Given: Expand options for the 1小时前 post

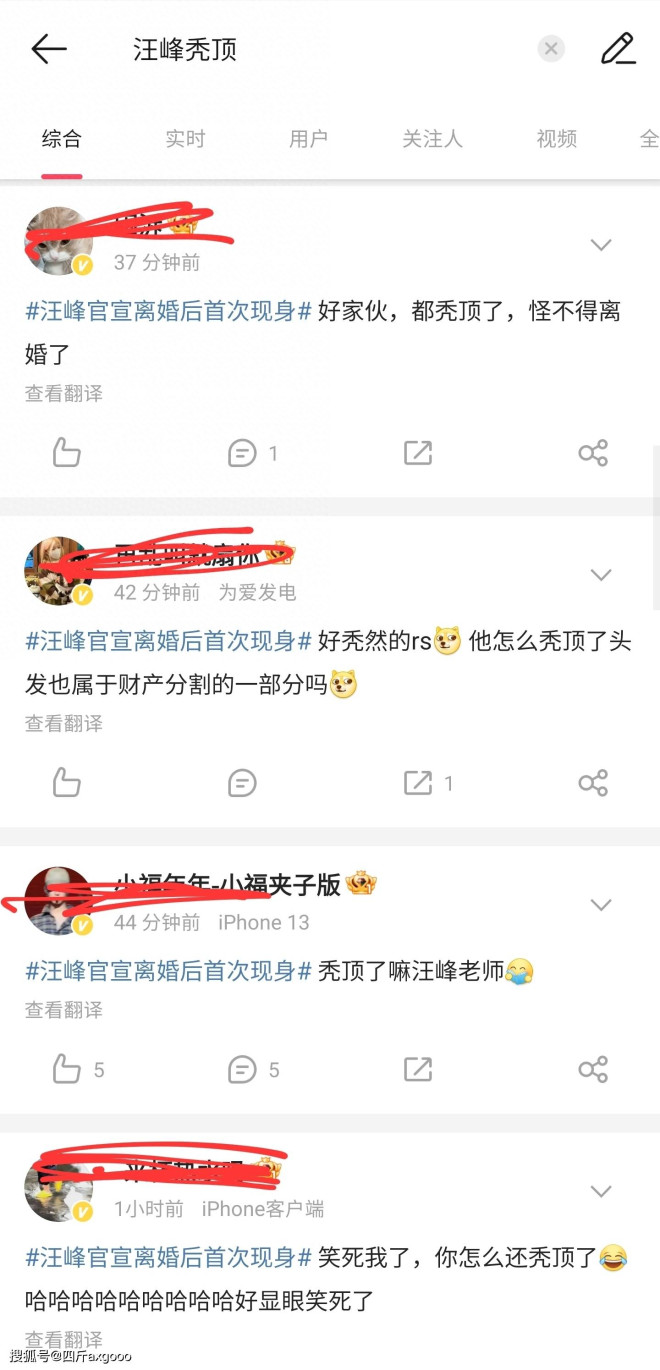Looking at the screenshot, I should [x=601, y=1191].
